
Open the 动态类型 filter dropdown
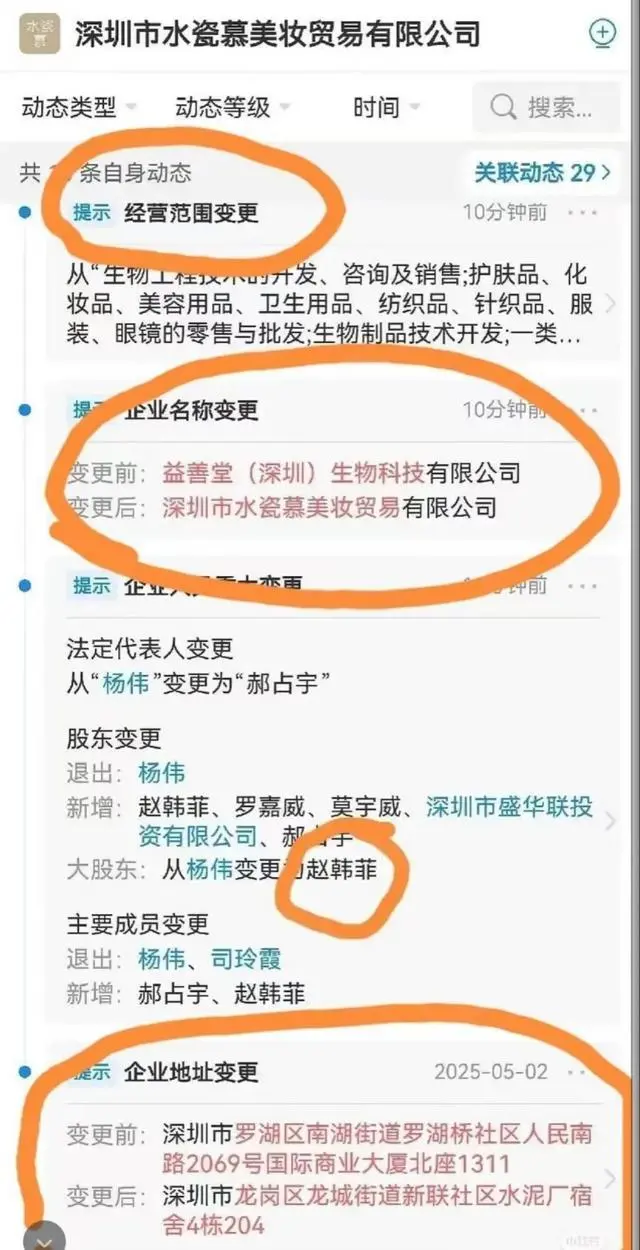coord(78,107)
